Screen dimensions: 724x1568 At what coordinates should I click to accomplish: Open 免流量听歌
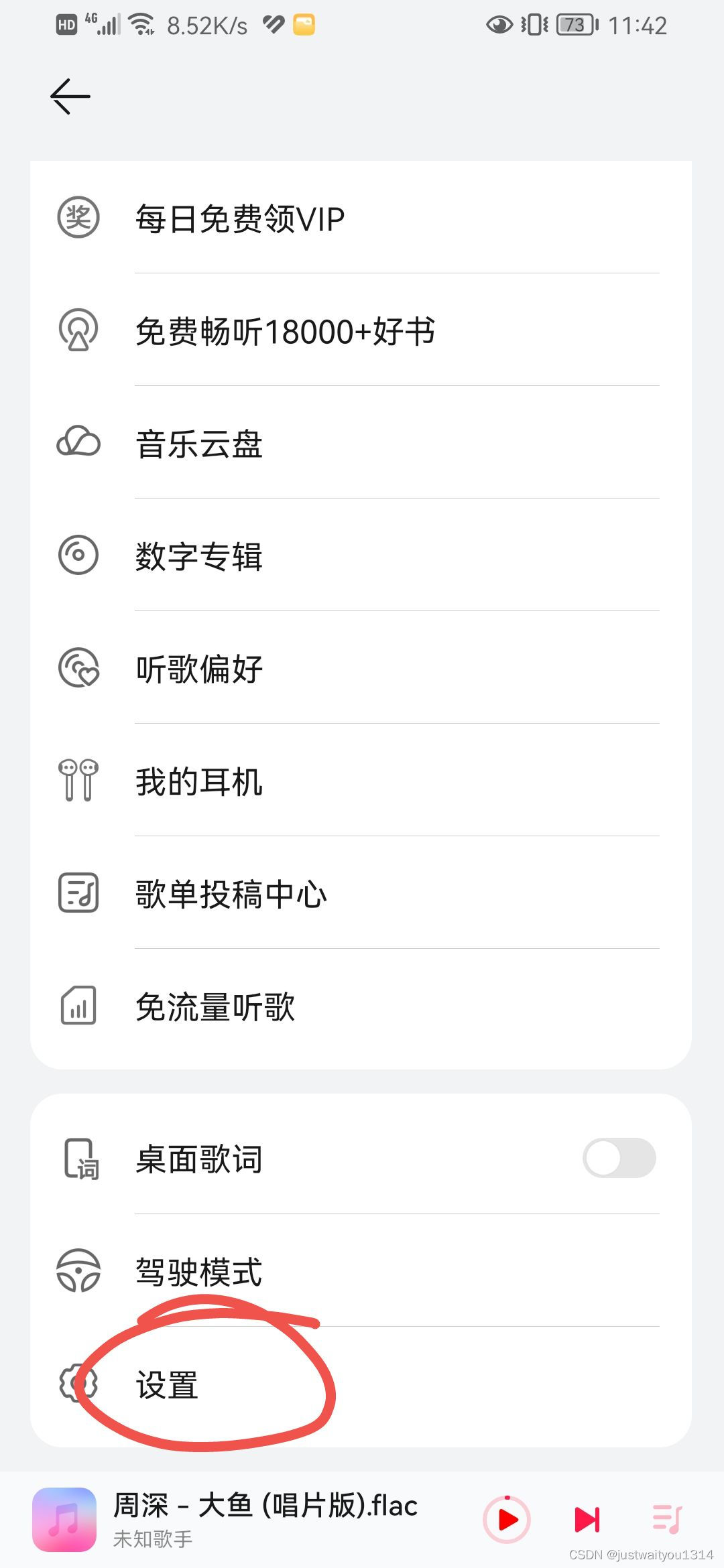point(215,1006)
